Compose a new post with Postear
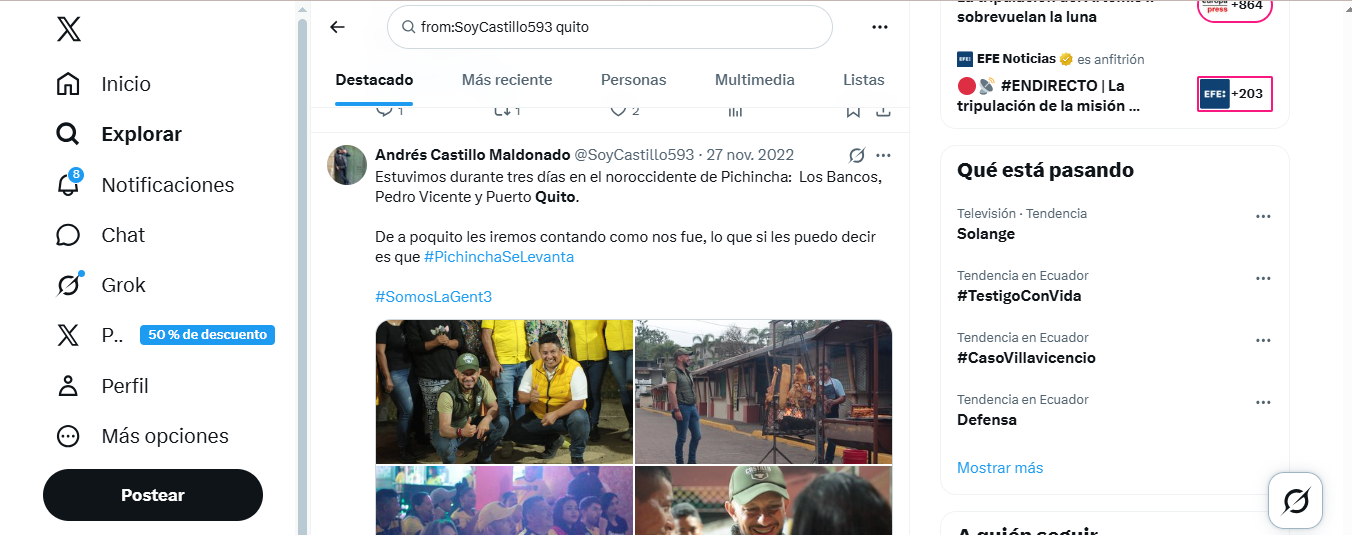The width and height of the screenshot is (1352, 535). click(x=153, y=495)
